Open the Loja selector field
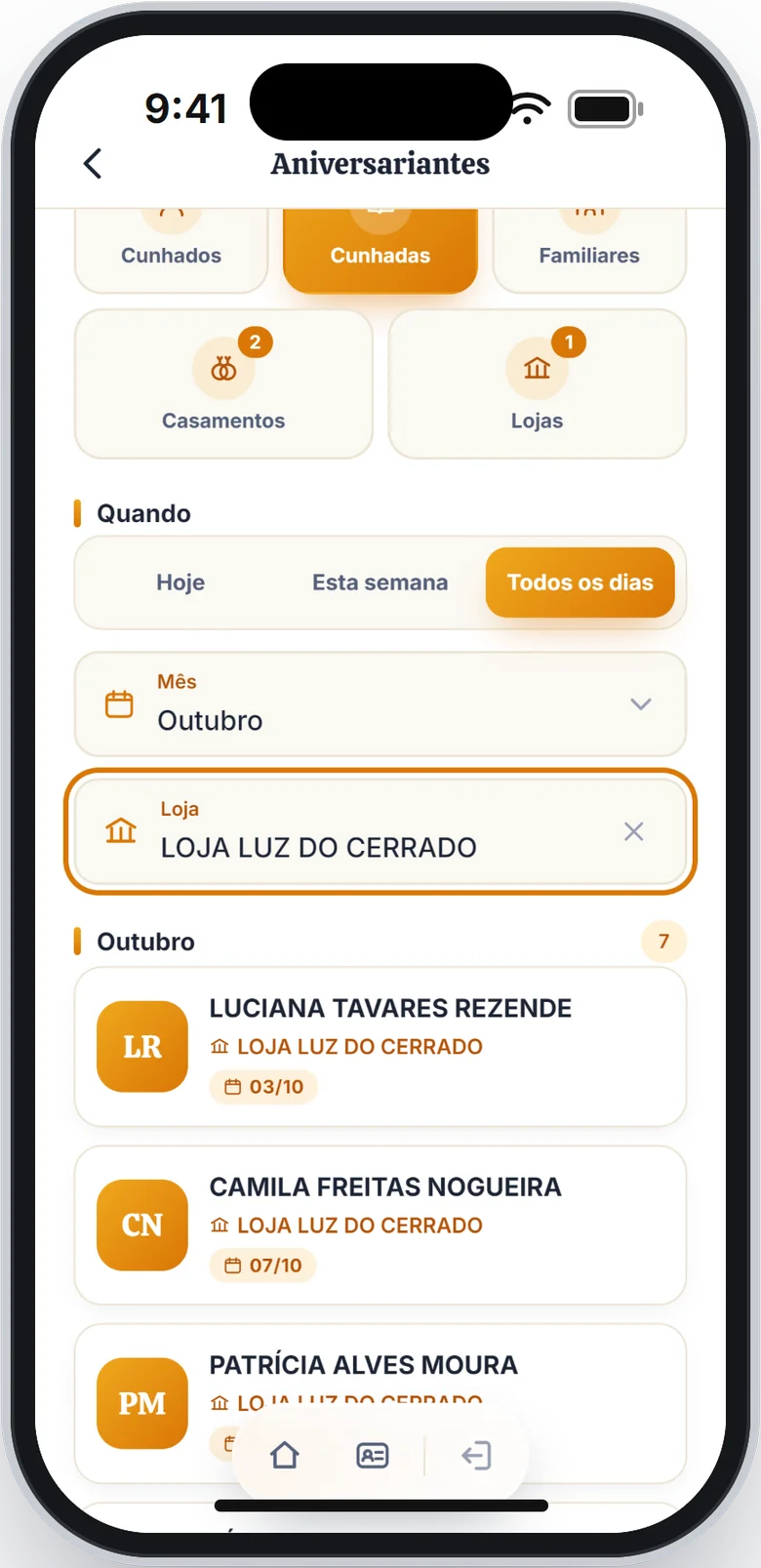This screenshot has width=761, height=1568. pyautogui.click(x=380, y=831)
